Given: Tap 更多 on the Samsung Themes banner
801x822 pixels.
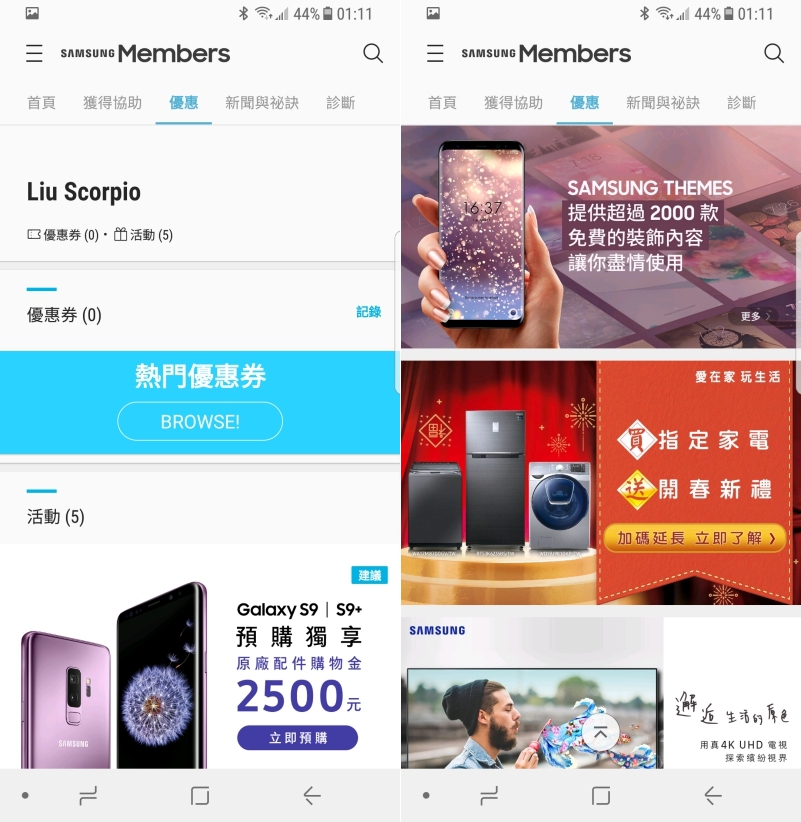Looking at the screenshot, I should [753, 316].
